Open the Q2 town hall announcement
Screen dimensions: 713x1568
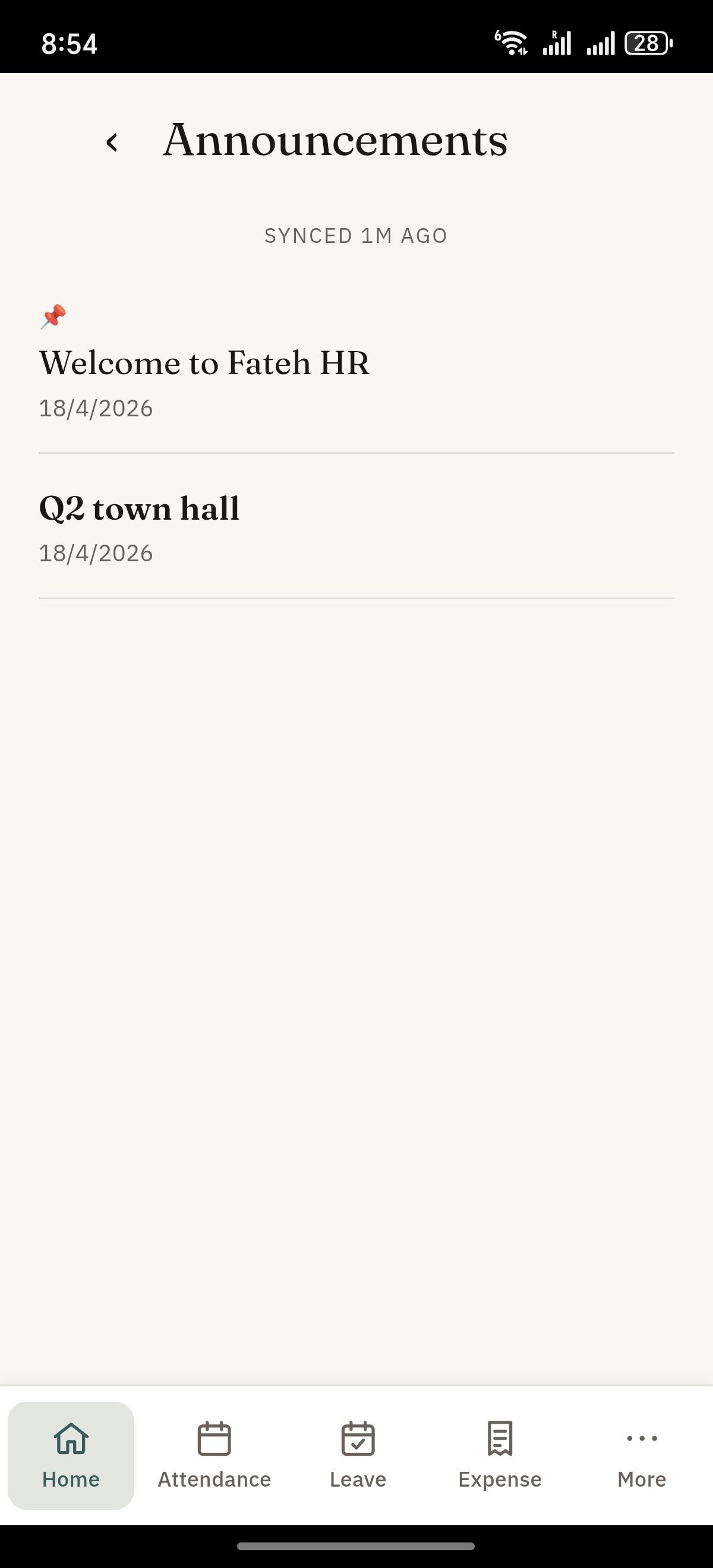[356, 526]
